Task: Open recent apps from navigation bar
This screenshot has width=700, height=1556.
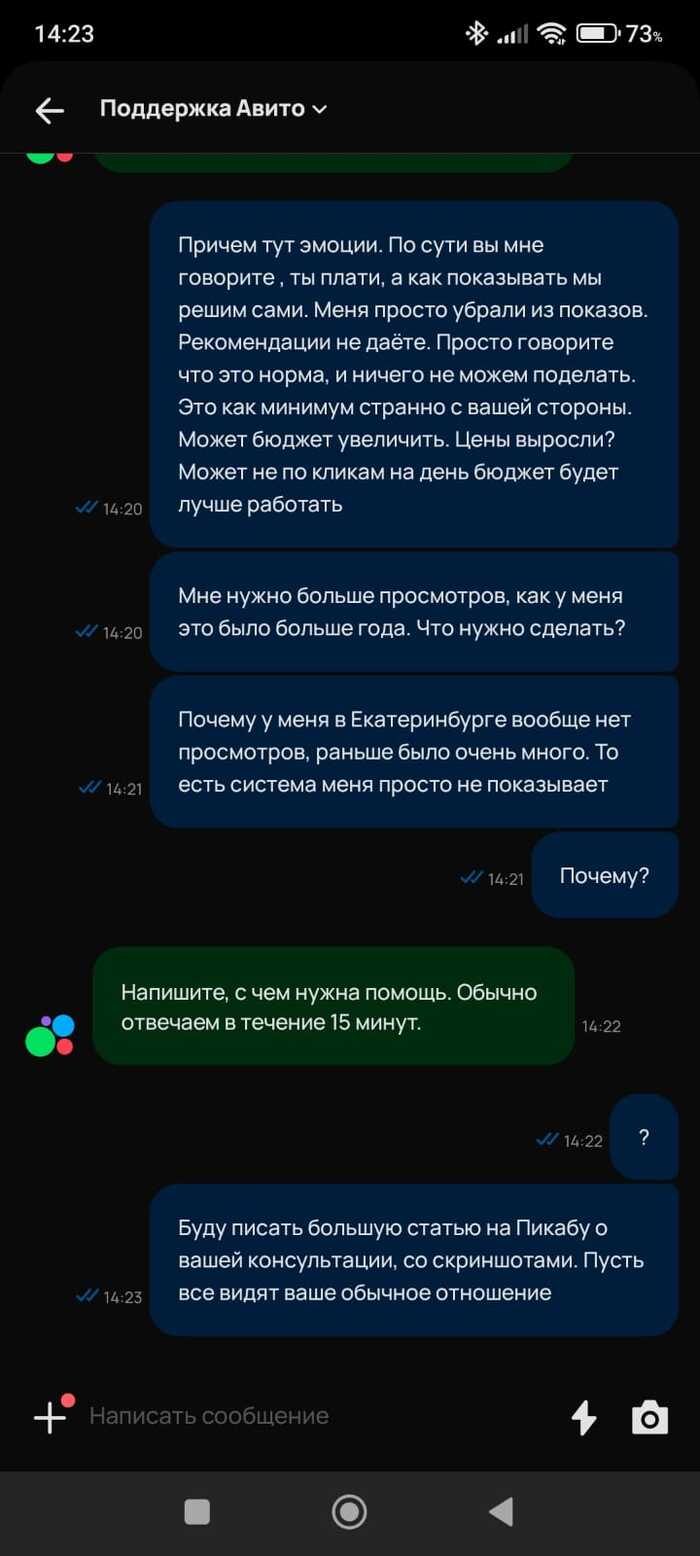Action: (x=197, y=1511)
